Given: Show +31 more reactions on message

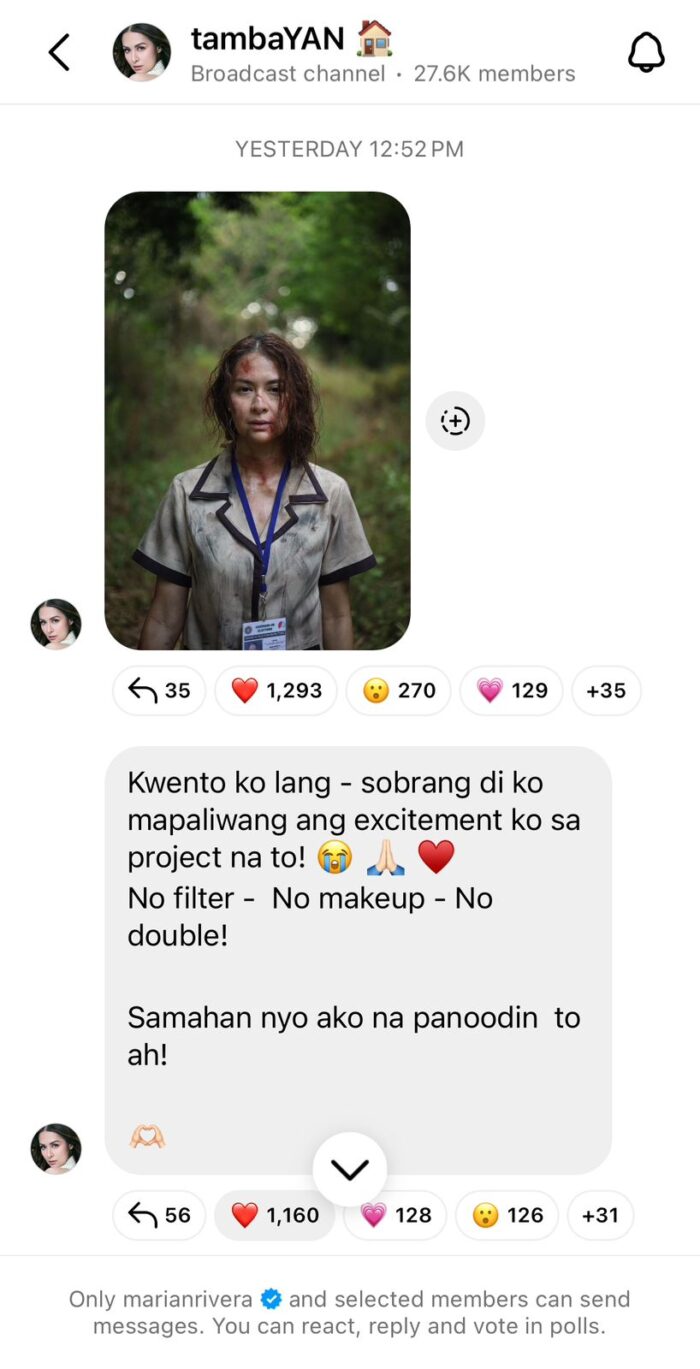Looking at the screenshot, I should (600, 1216).
